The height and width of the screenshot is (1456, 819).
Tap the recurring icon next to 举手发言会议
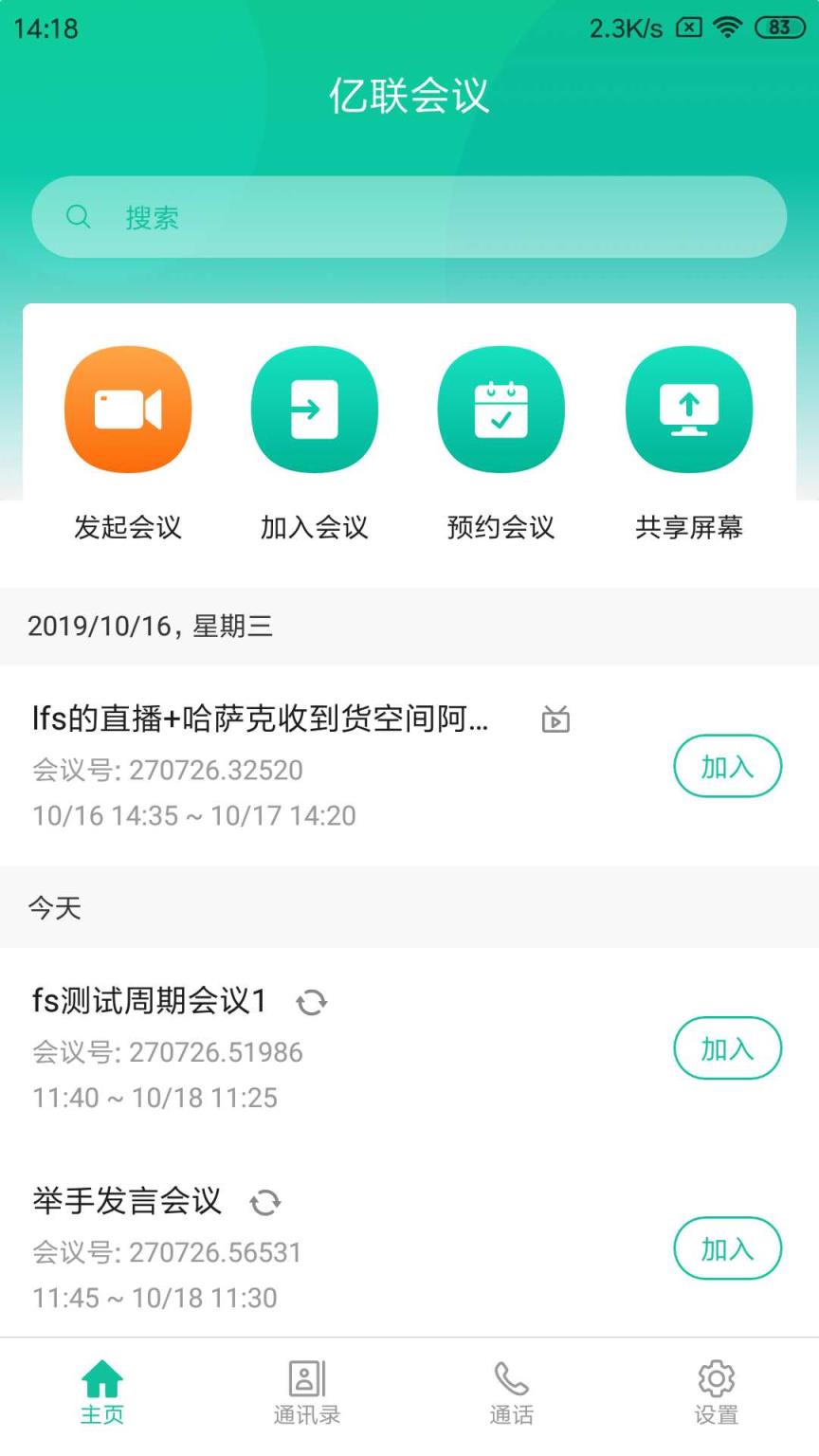click(266, 1202)
